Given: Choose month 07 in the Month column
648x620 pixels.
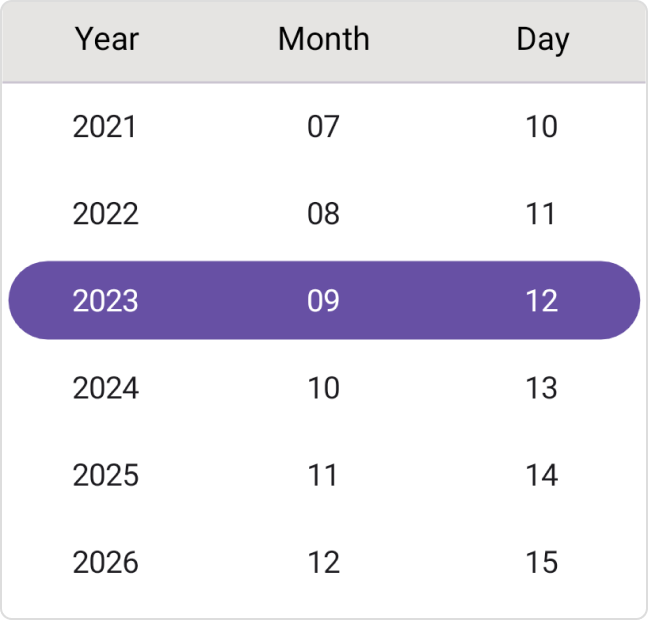Looking at the screenshot, I should (323, 127).
